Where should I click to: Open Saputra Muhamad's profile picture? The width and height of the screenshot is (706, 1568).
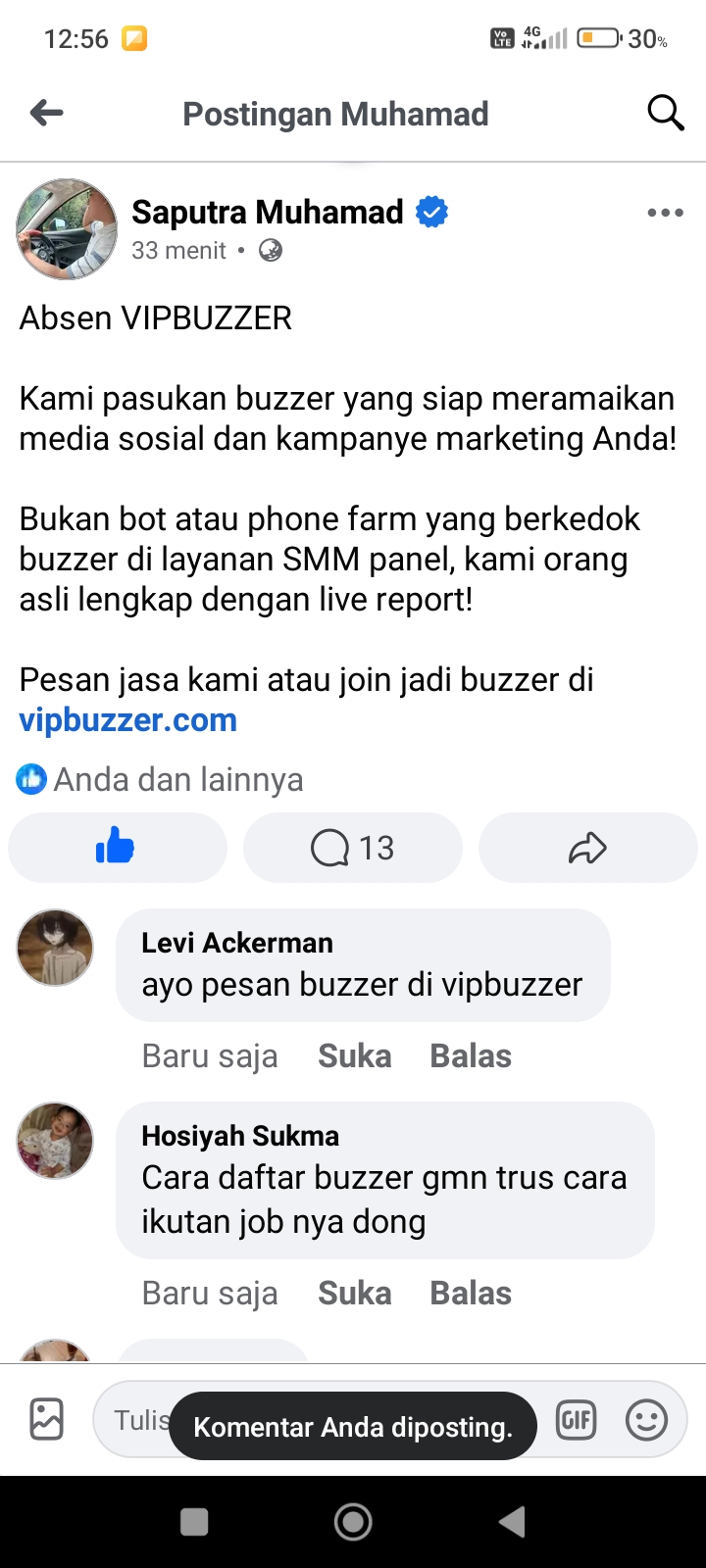click(x=66, y=229)
